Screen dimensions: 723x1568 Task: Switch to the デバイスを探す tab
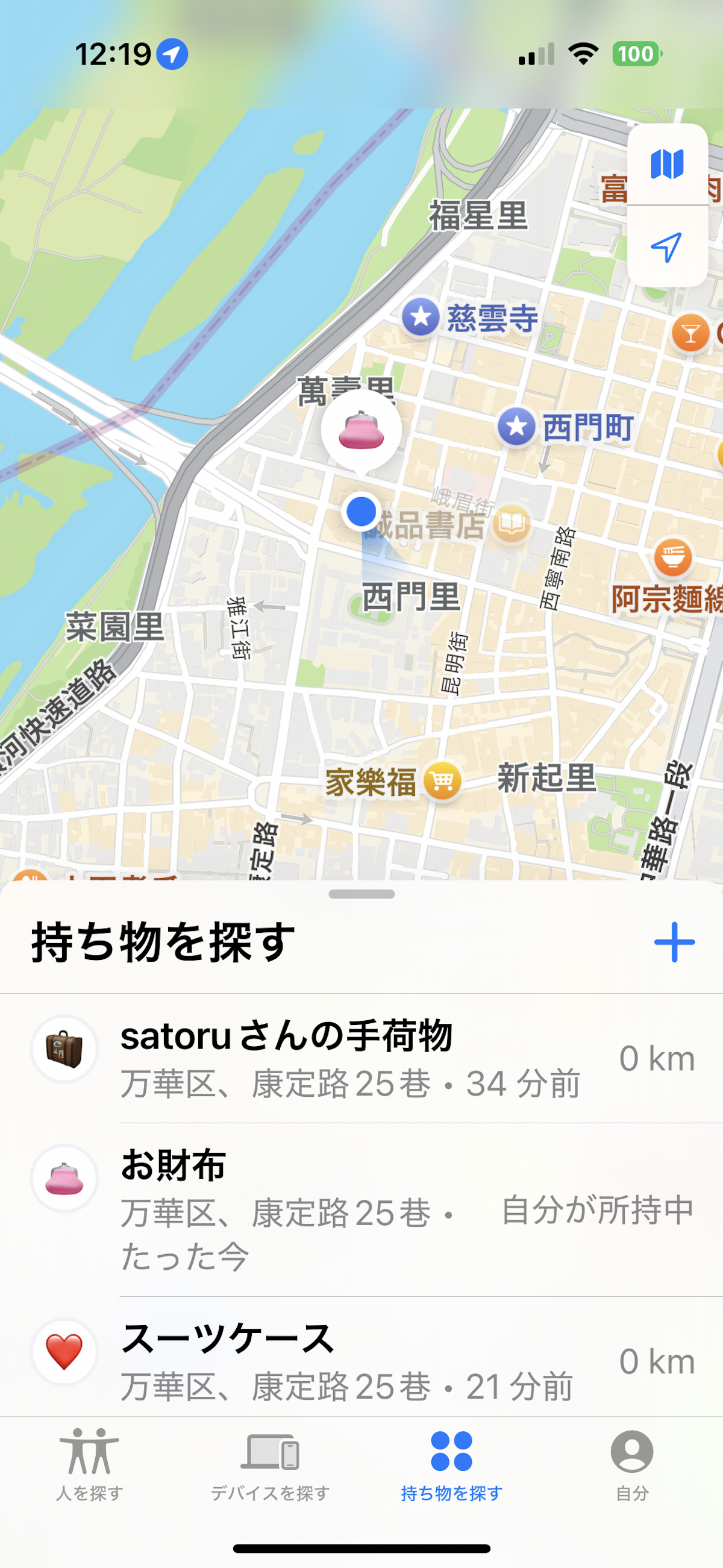(270, 1464)
